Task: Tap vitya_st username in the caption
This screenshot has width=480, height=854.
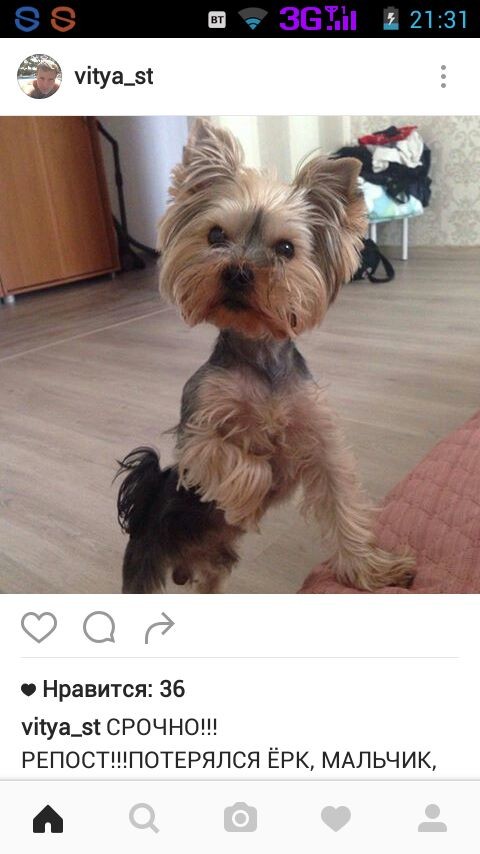Action: click(x=60, y=728)
